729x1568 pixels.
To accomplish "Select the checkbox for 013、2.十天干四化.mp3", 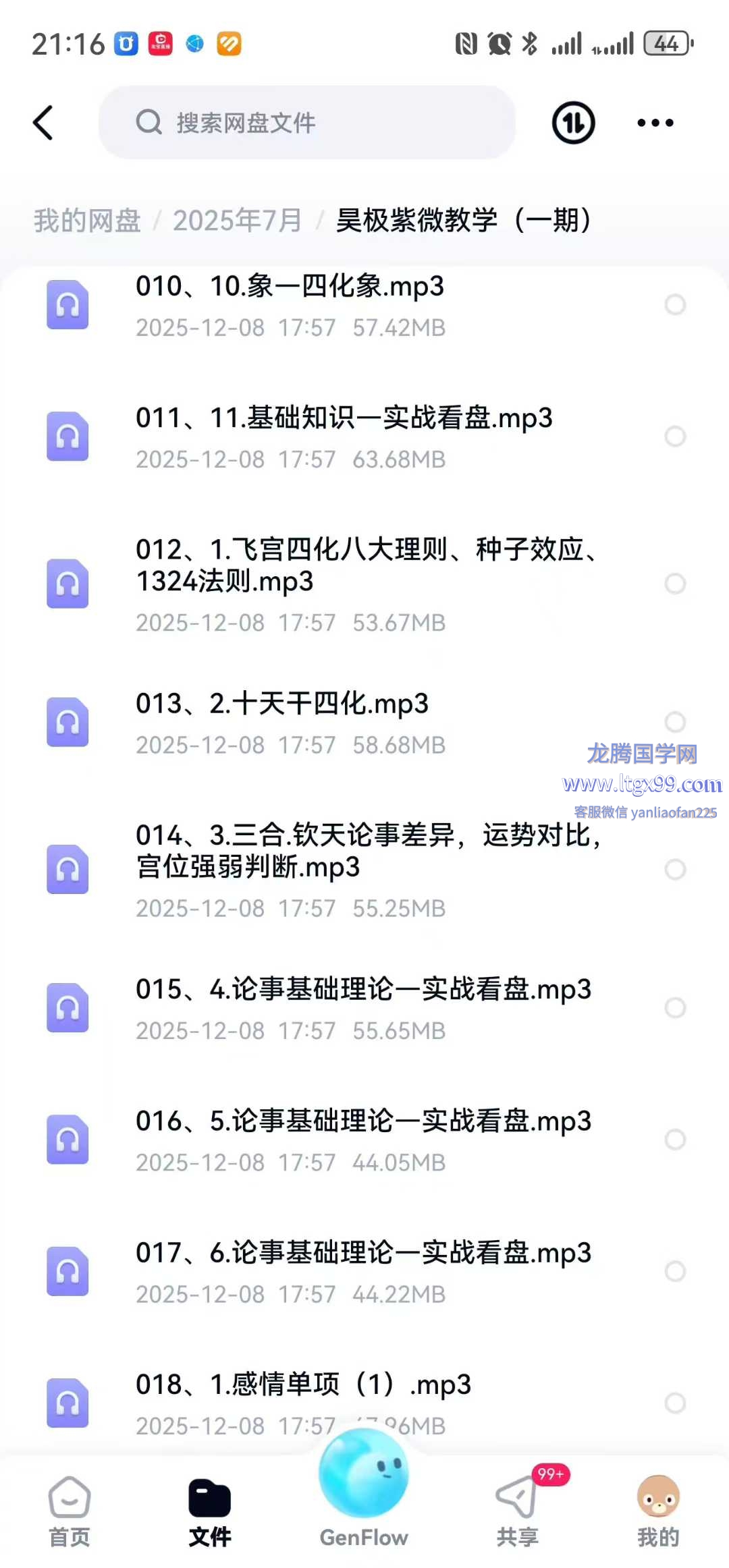I will (675, 722).
